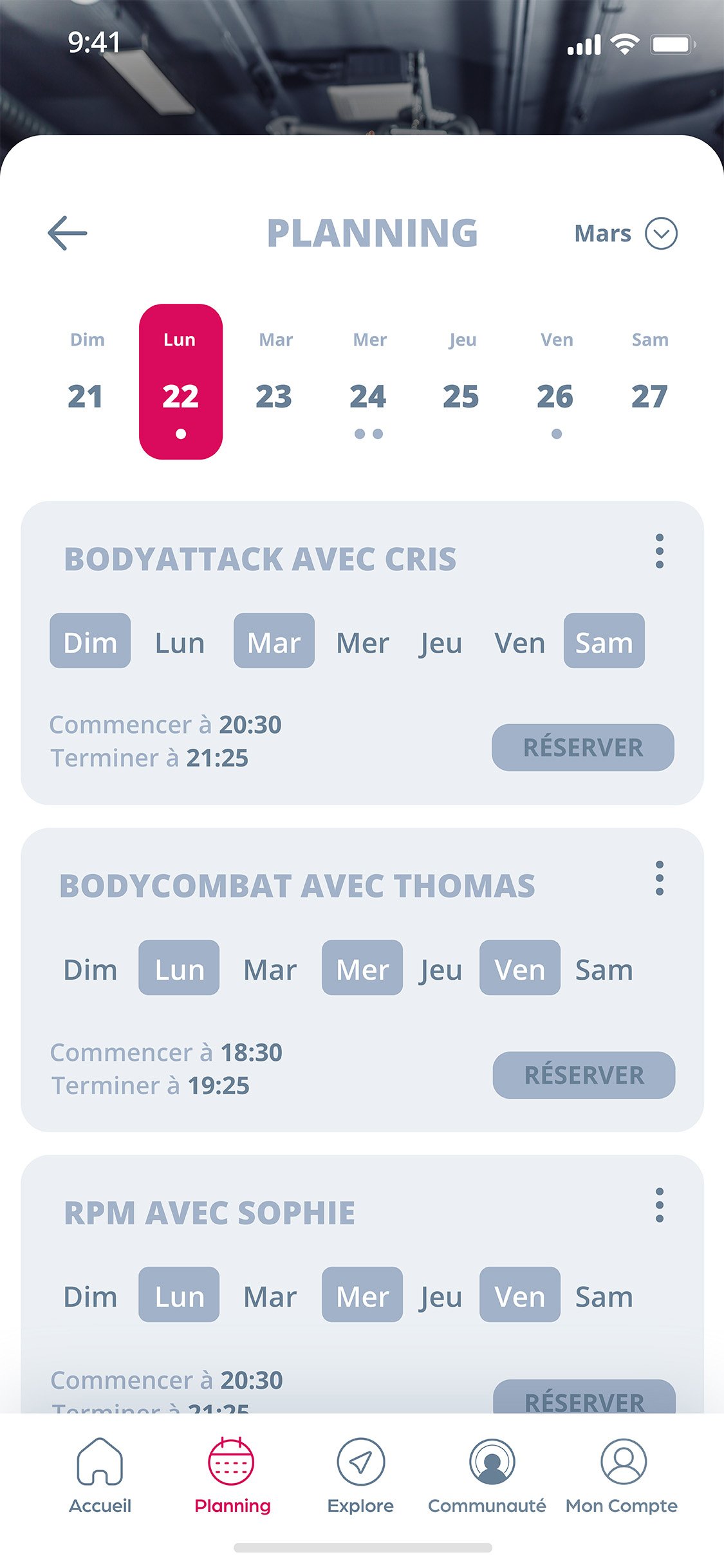Open options for Bodycombat avec Thomas

coord(659,879)
